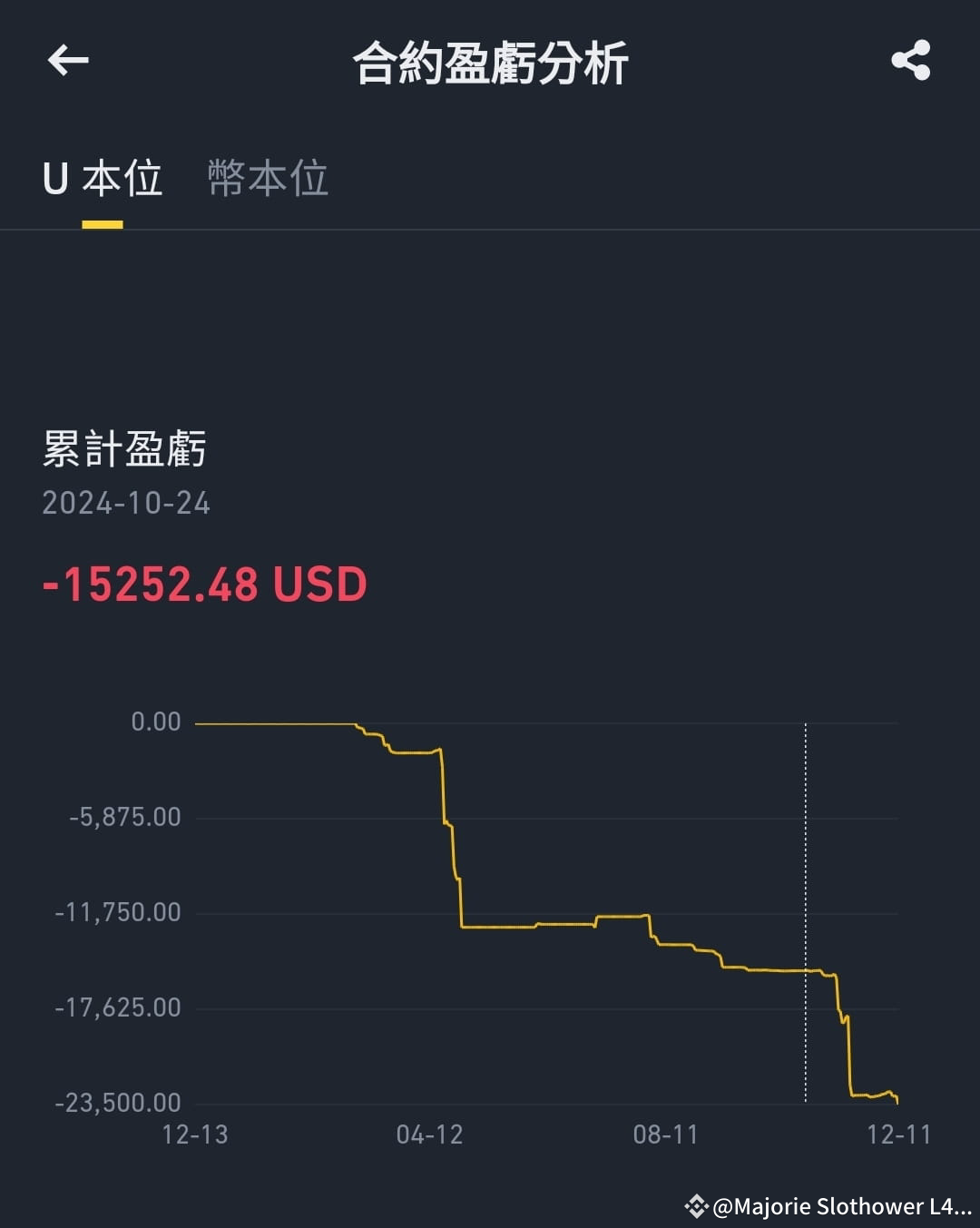Click the @Majorie Slothower watermark

pyautogui.click(x=821, y=1207)
